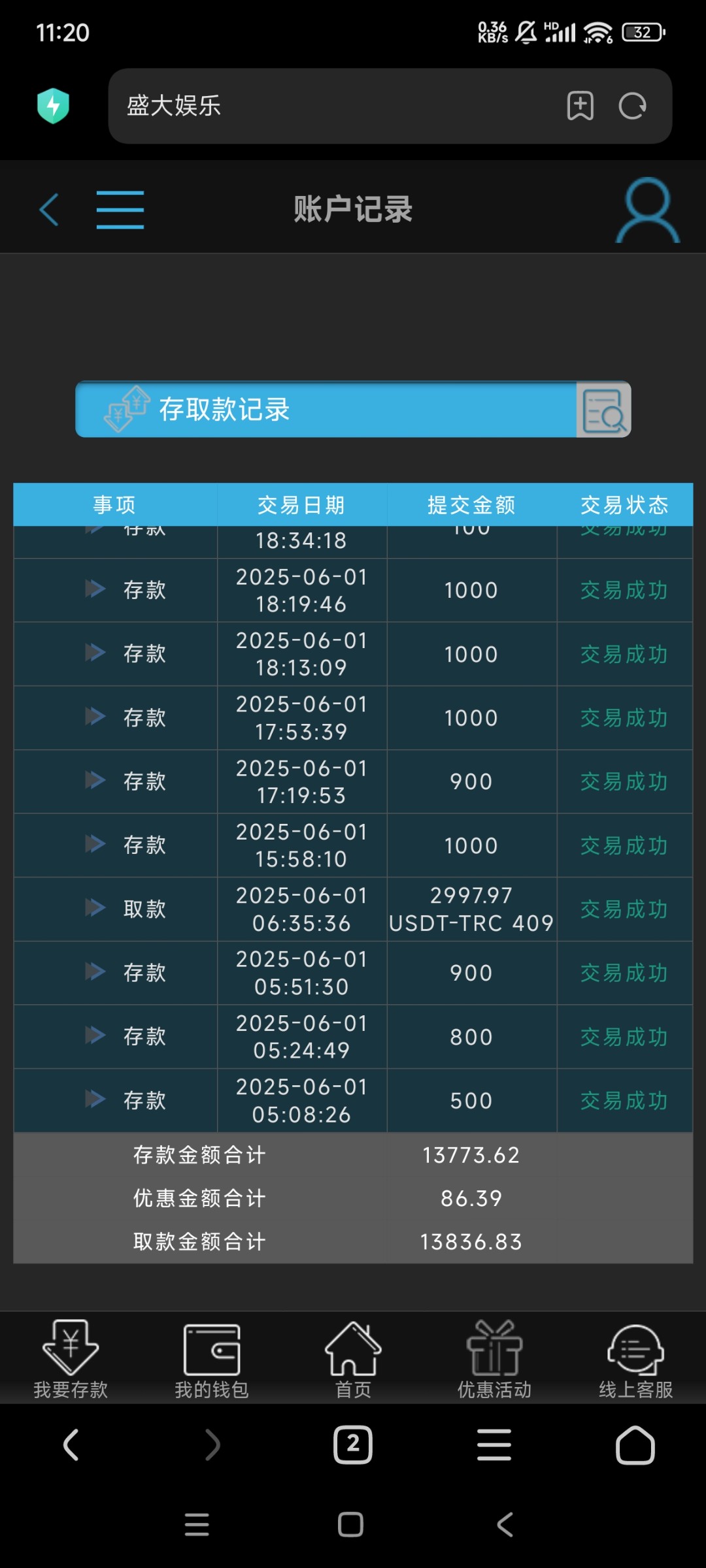706x1568 pixels.
Task: Tap the record search filter icon
Action: tap(603, 410)
